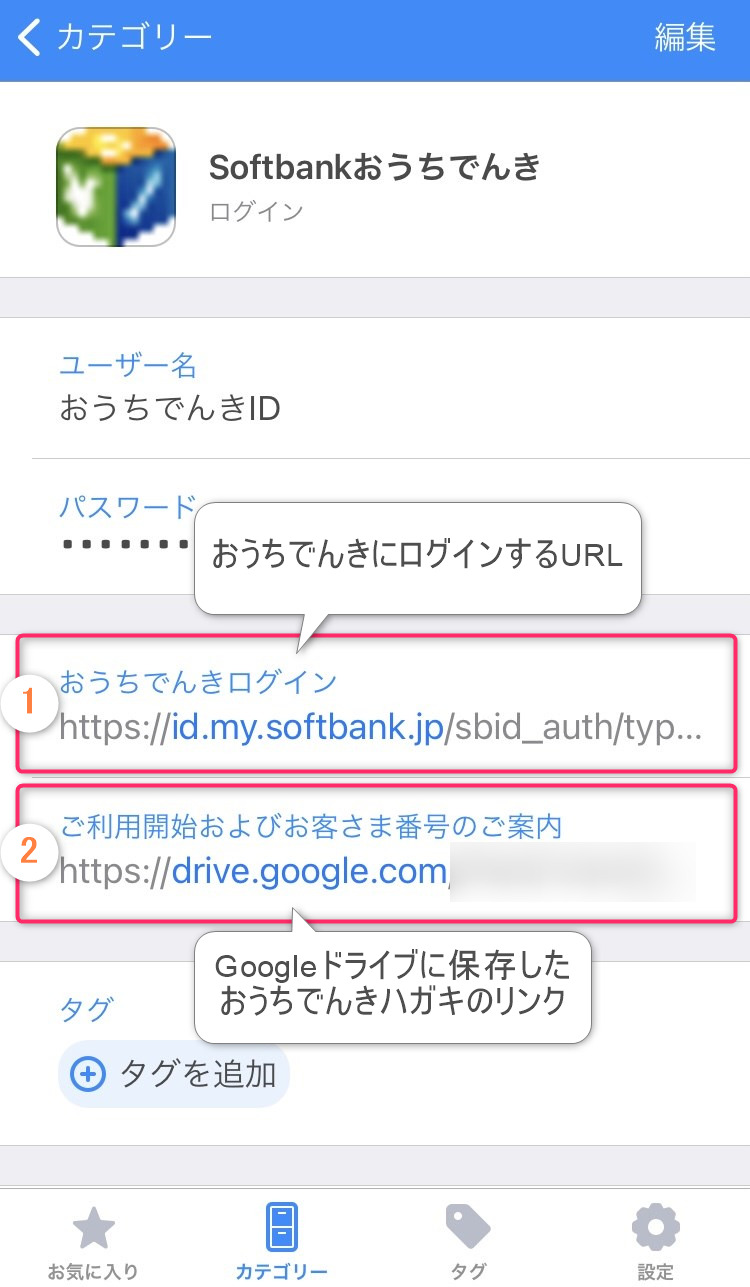Switch to the カテゴリー tab

click(281, 1240)
